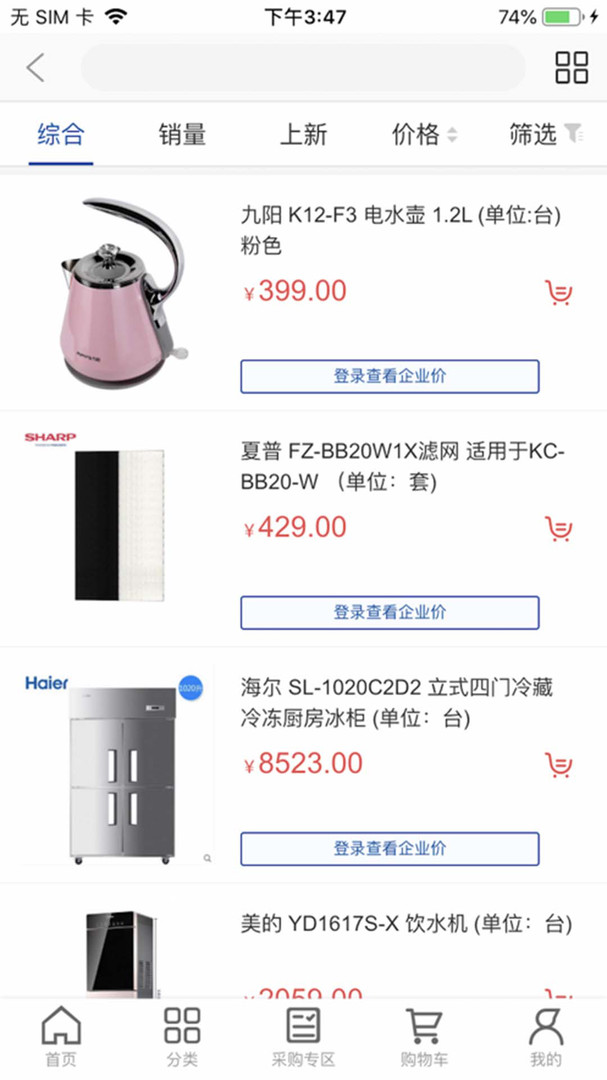Sort products by 价格
607x1080 pixels.
coord(424,134)
